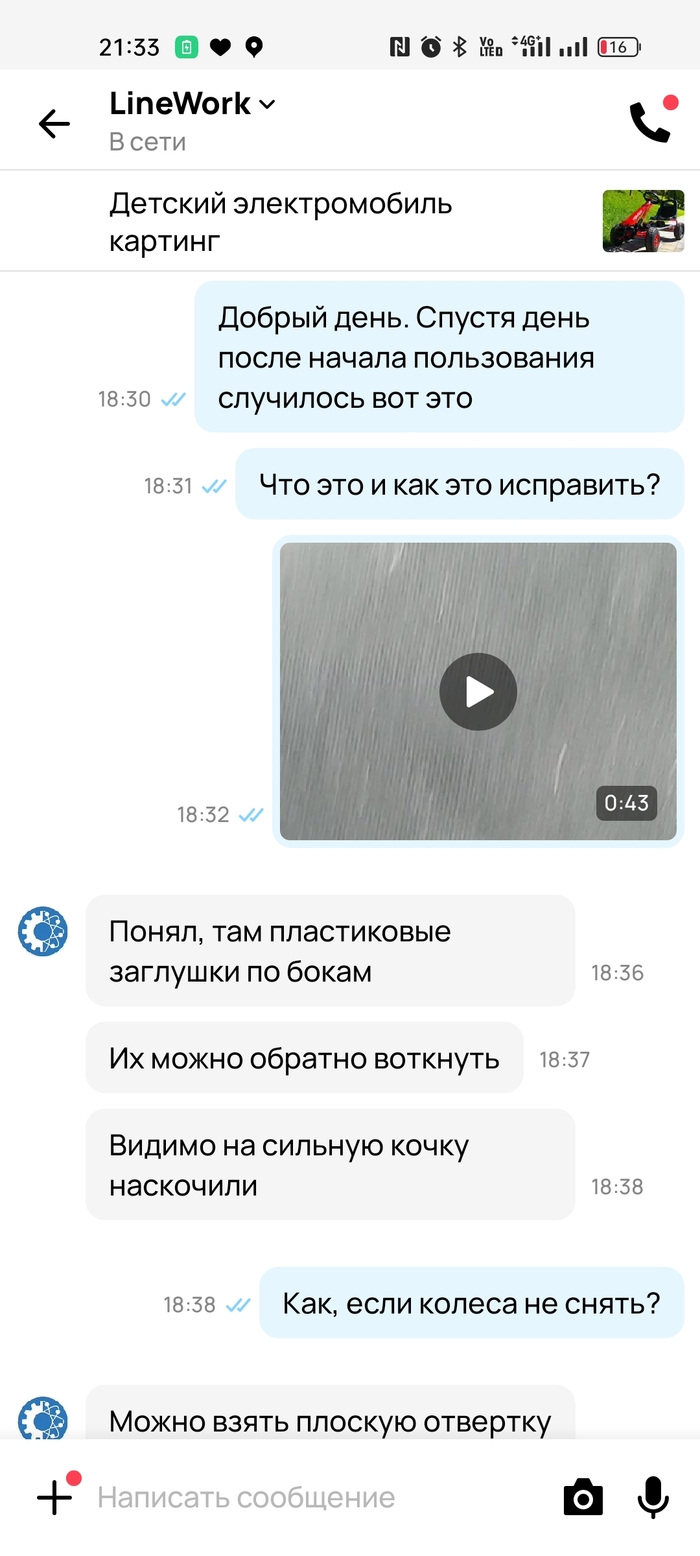Viewport: 700px width, 1556px height.
Task: Open the Детский электромобиль картинг listing
Action: (x=281, y=222)
